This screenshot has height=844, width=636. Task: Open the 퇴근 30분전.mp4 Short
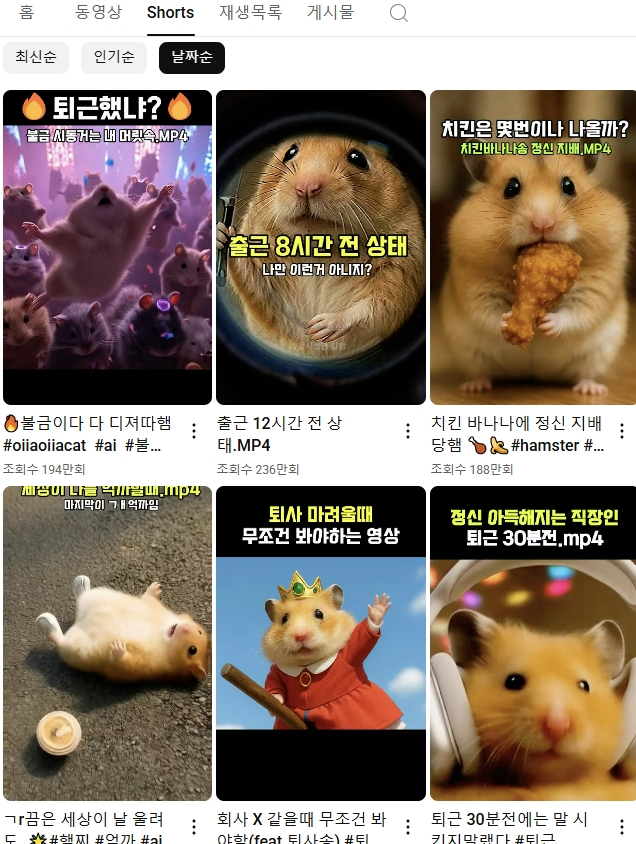point(533,643)
